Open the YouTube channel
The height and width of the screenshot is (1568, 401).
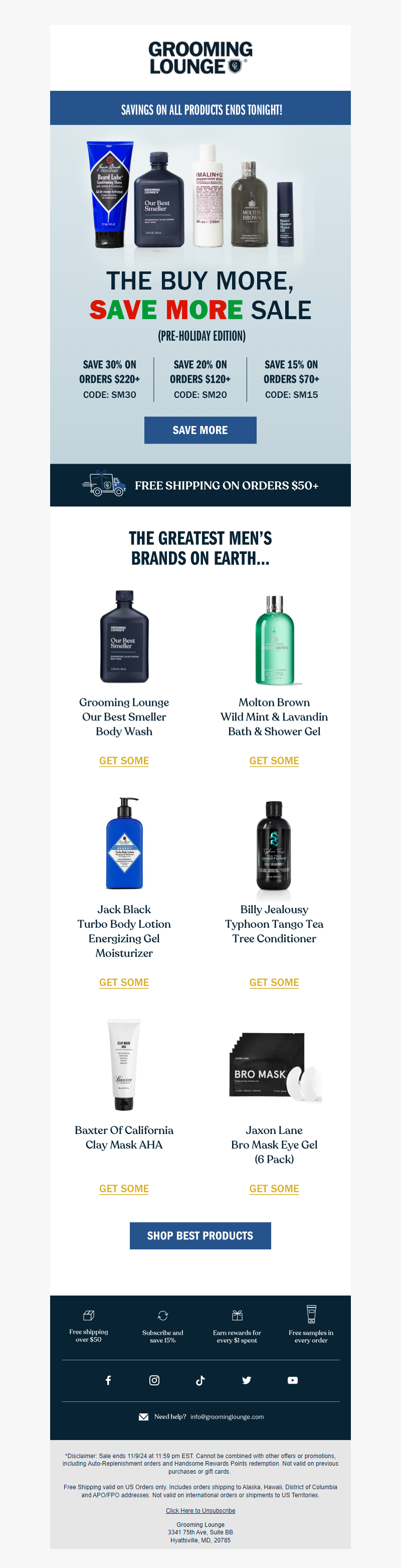(x=293, y=1380)
